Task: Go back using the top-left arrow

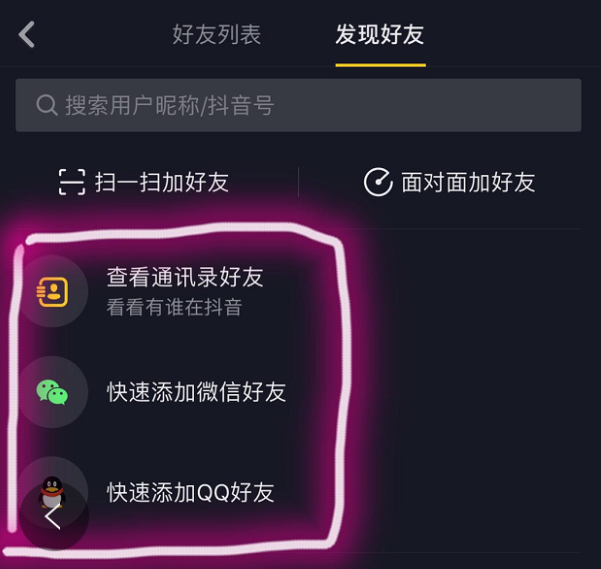Action: click(x=27, y=35)
